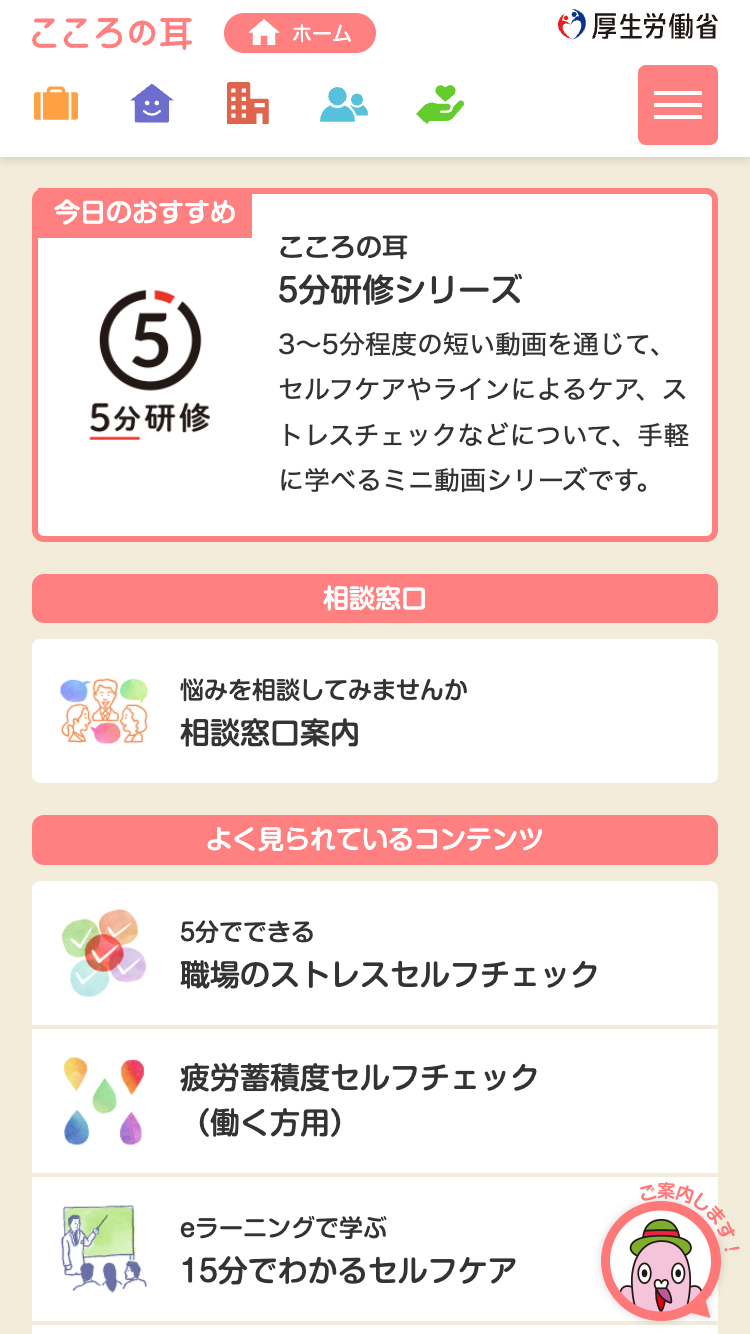Open the 5分研修シリーズ recommendation card
Screen dimensions: 750x1334
point(375,366)
